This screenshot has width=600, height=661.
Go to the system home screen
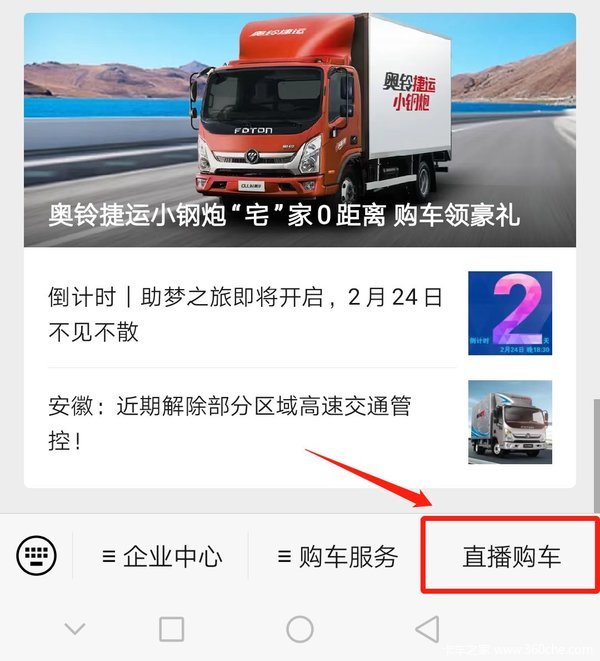[300, 628]
